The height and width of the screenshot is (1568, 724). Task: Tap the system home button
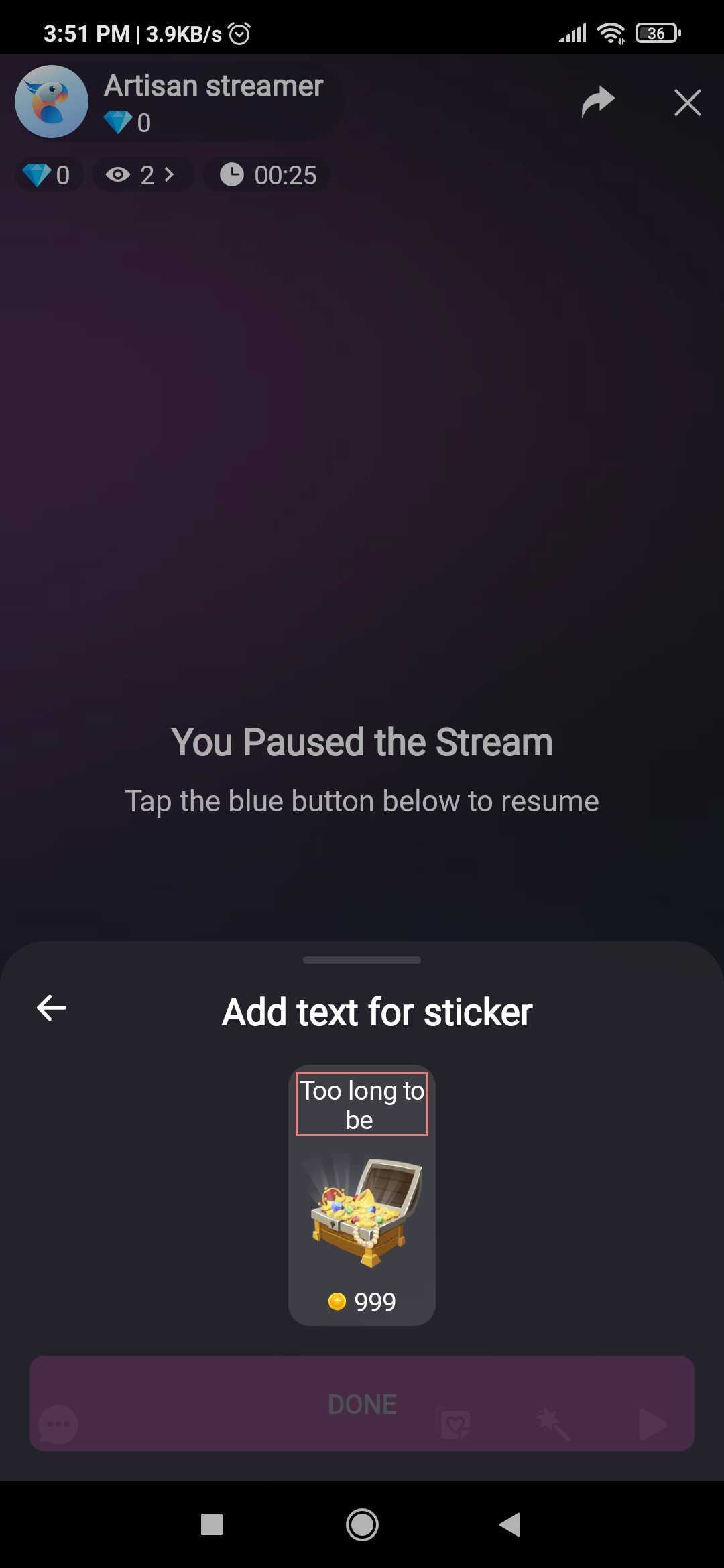(362, 1524)
